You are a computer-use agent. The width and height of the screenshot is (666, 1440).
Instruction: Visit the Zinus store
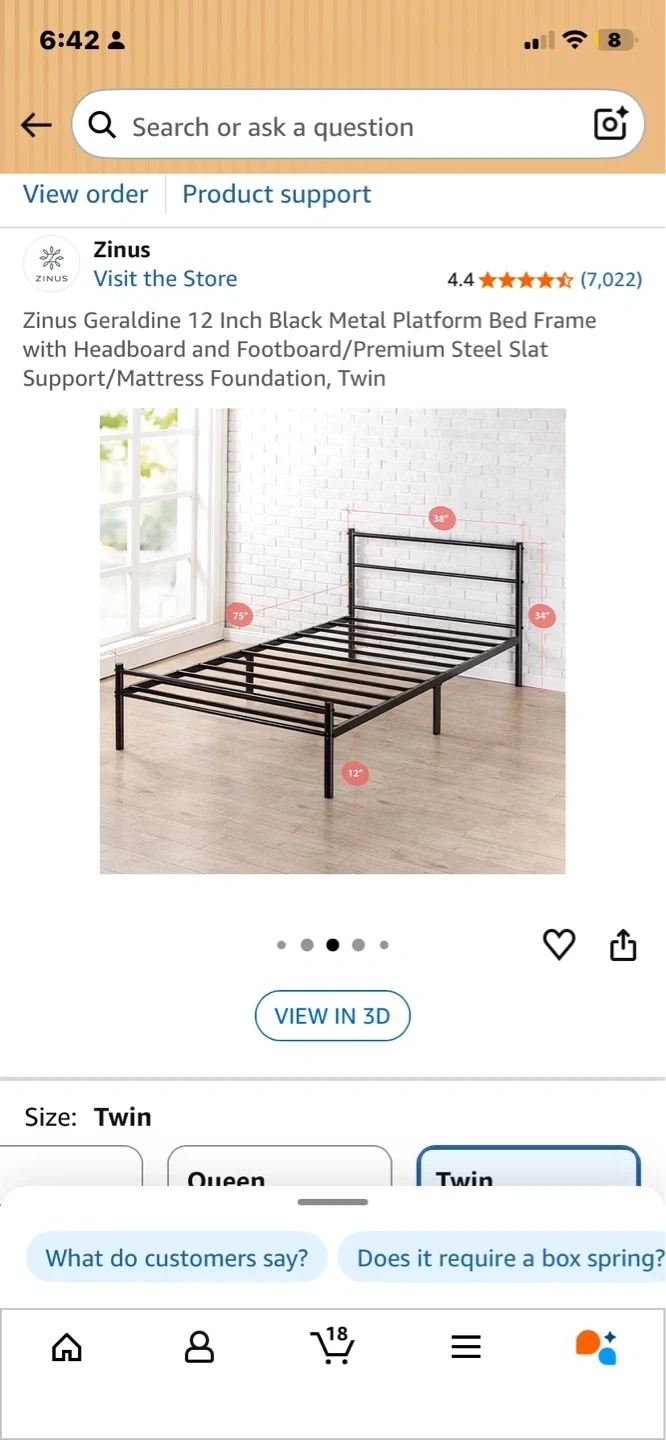[165, 279]
